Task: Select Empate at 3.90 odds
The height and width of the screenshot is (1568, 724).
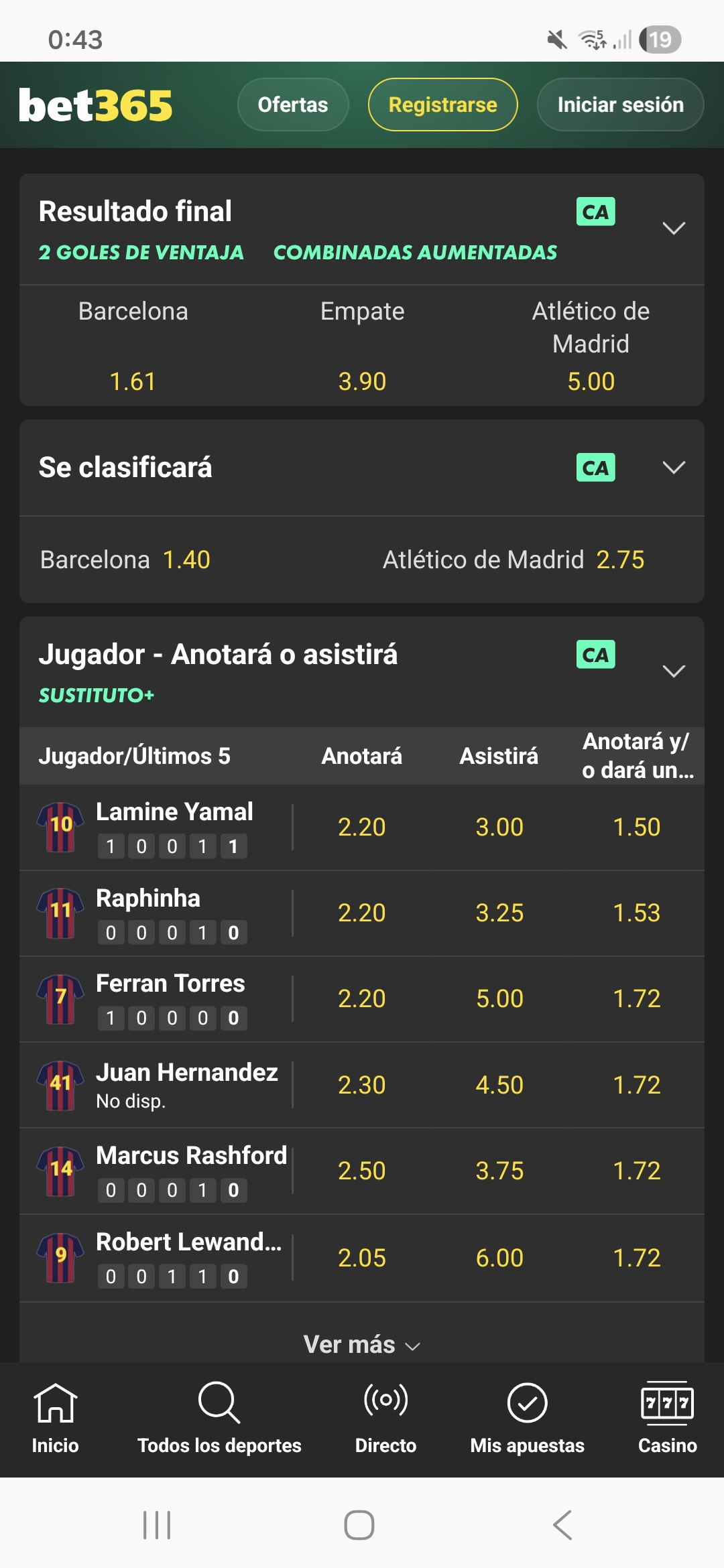Action: coord(362,381)
